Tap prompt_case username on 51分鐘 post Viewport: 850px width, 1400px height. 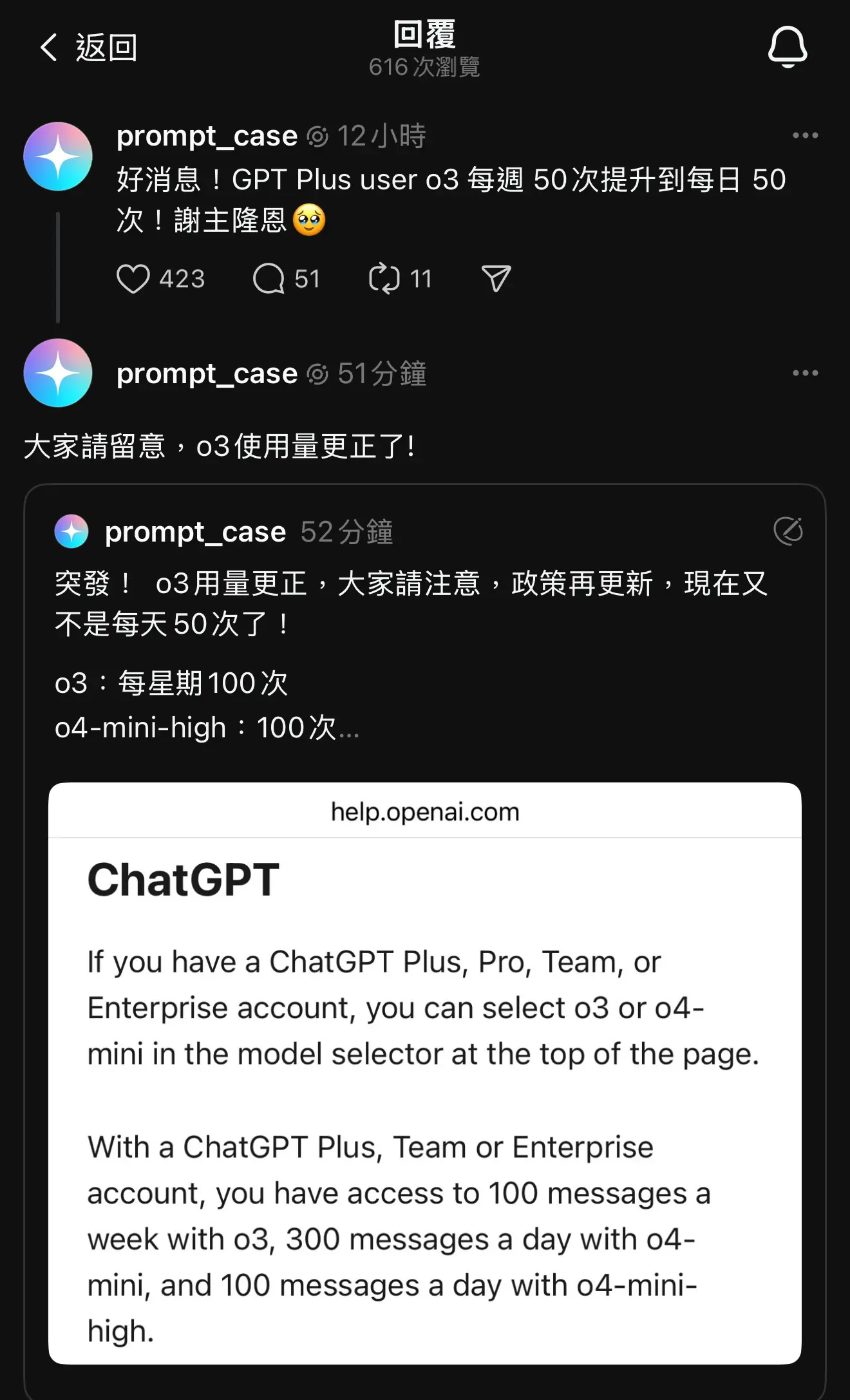click(207, 374)
